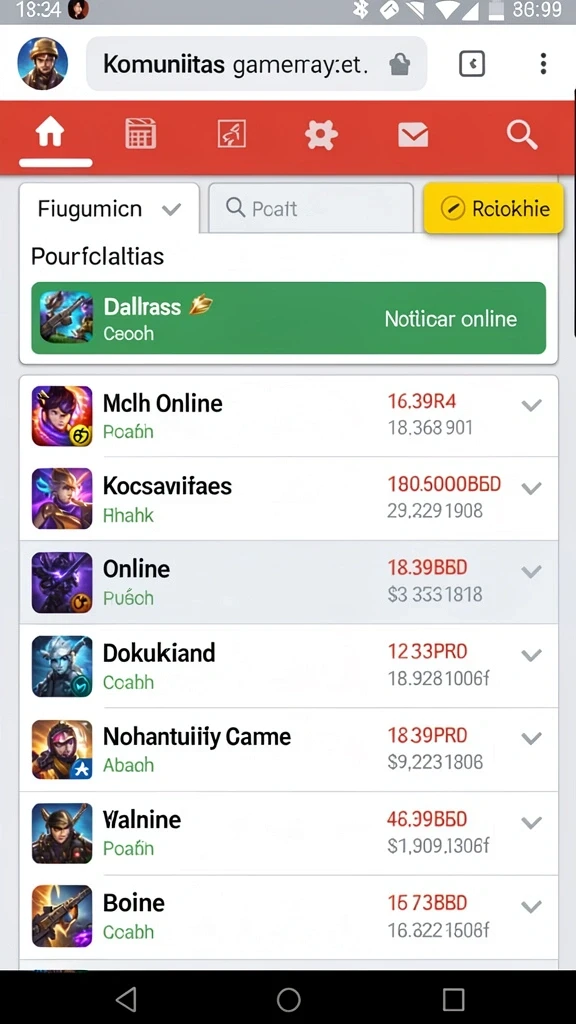
Task: Open the Nohantuiiiy Came row
Action: pos(289,749)
